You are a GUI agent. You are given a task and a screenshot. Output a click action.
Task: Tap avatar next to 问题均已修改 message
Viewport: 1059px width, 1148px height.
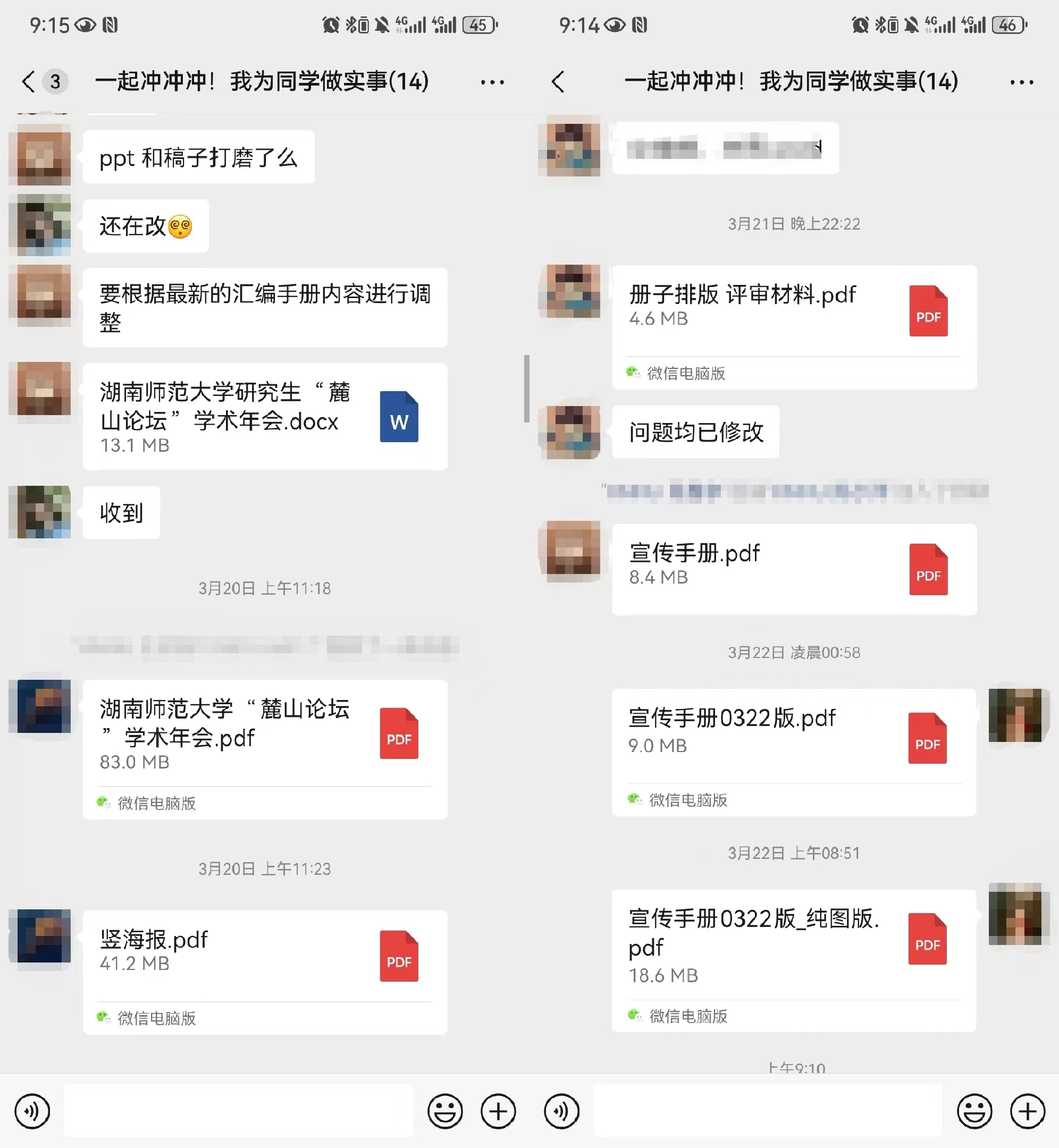coord(573,432)
